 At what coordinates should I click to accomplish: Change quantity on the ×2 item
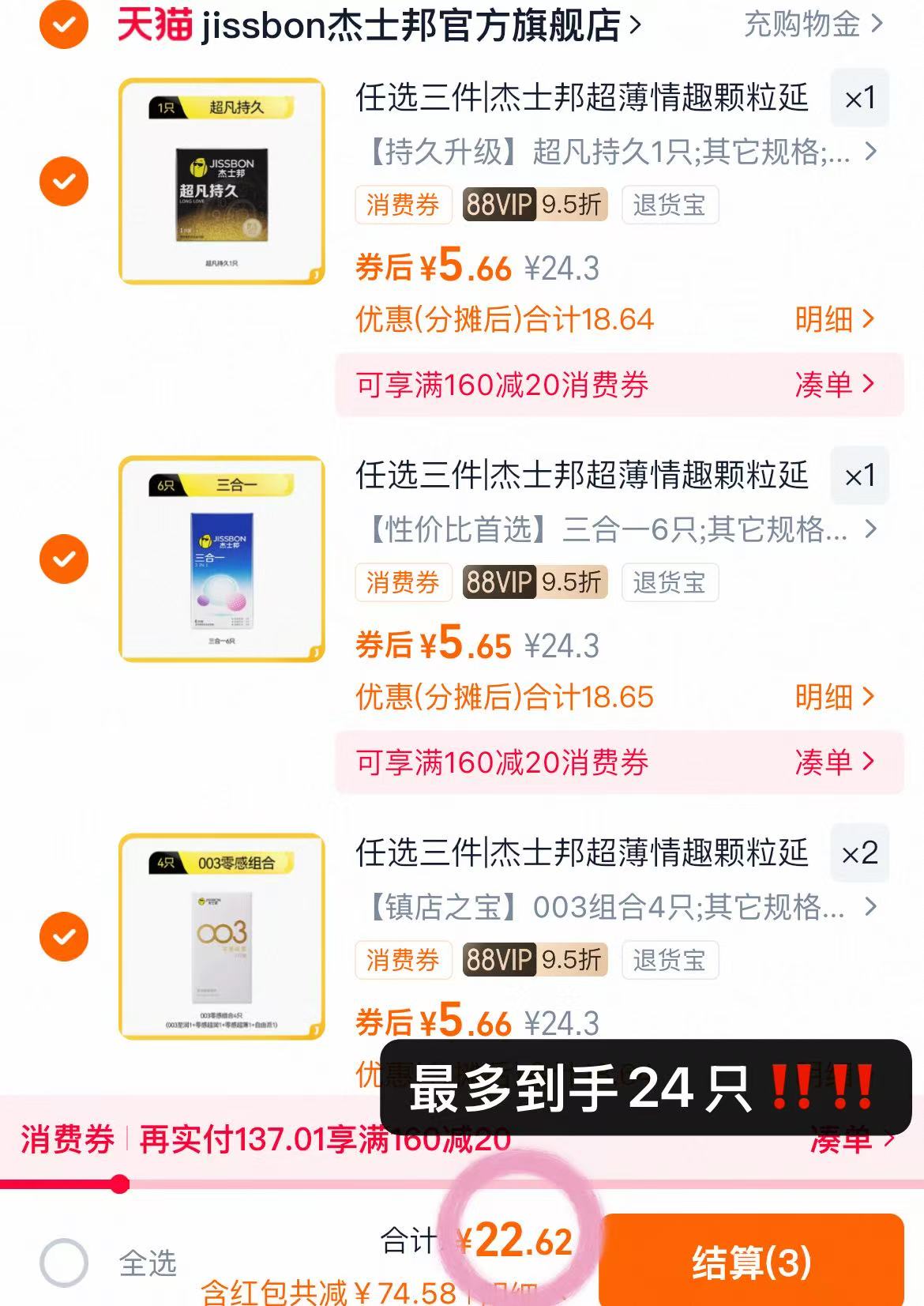[860, 853]
